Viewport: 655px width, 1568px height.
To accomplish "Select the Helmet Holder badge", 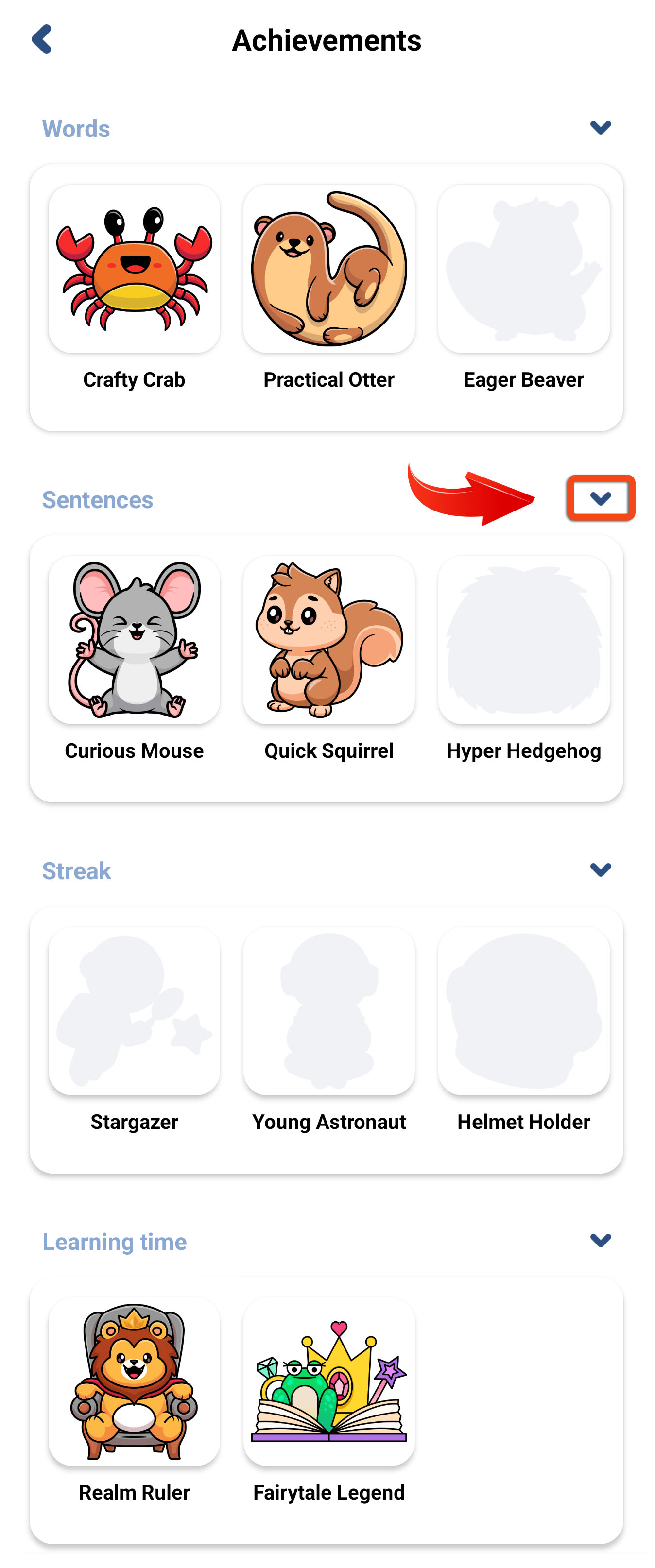I will coord(523,1011).
